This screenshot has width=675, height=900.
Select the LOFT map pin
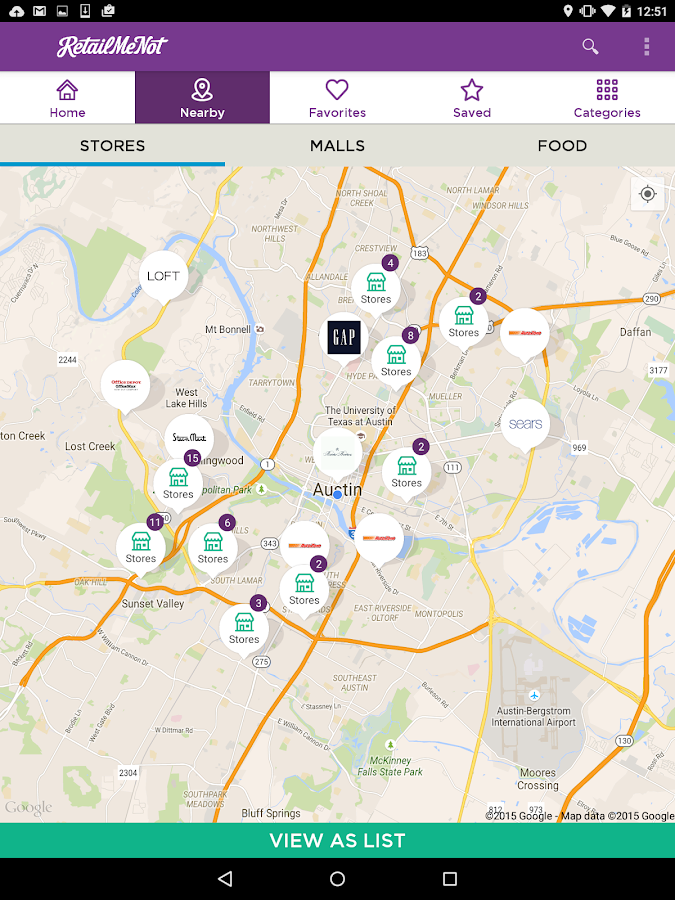(164, 278)
